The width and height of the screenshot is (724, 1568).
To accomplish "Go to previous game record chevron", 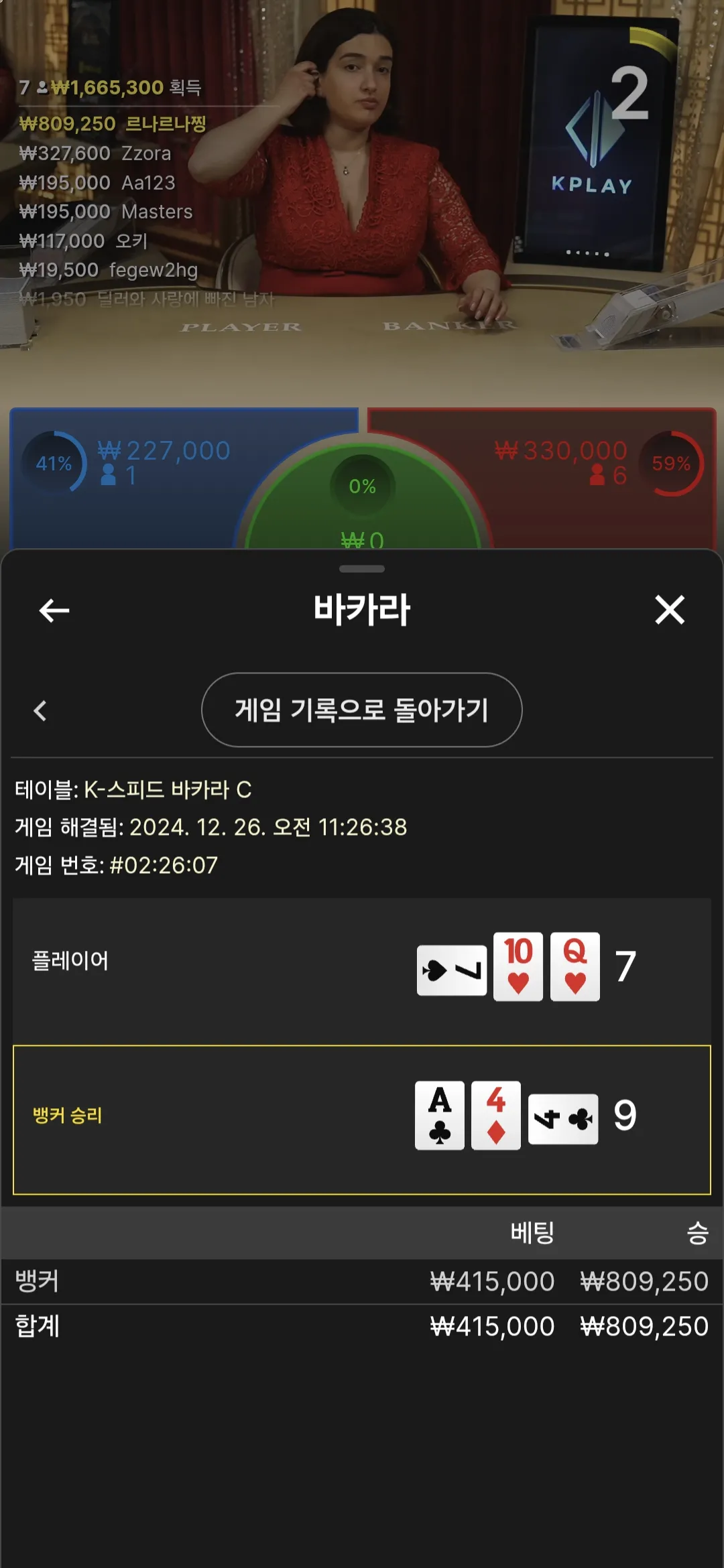I will [x=40, y=711].
